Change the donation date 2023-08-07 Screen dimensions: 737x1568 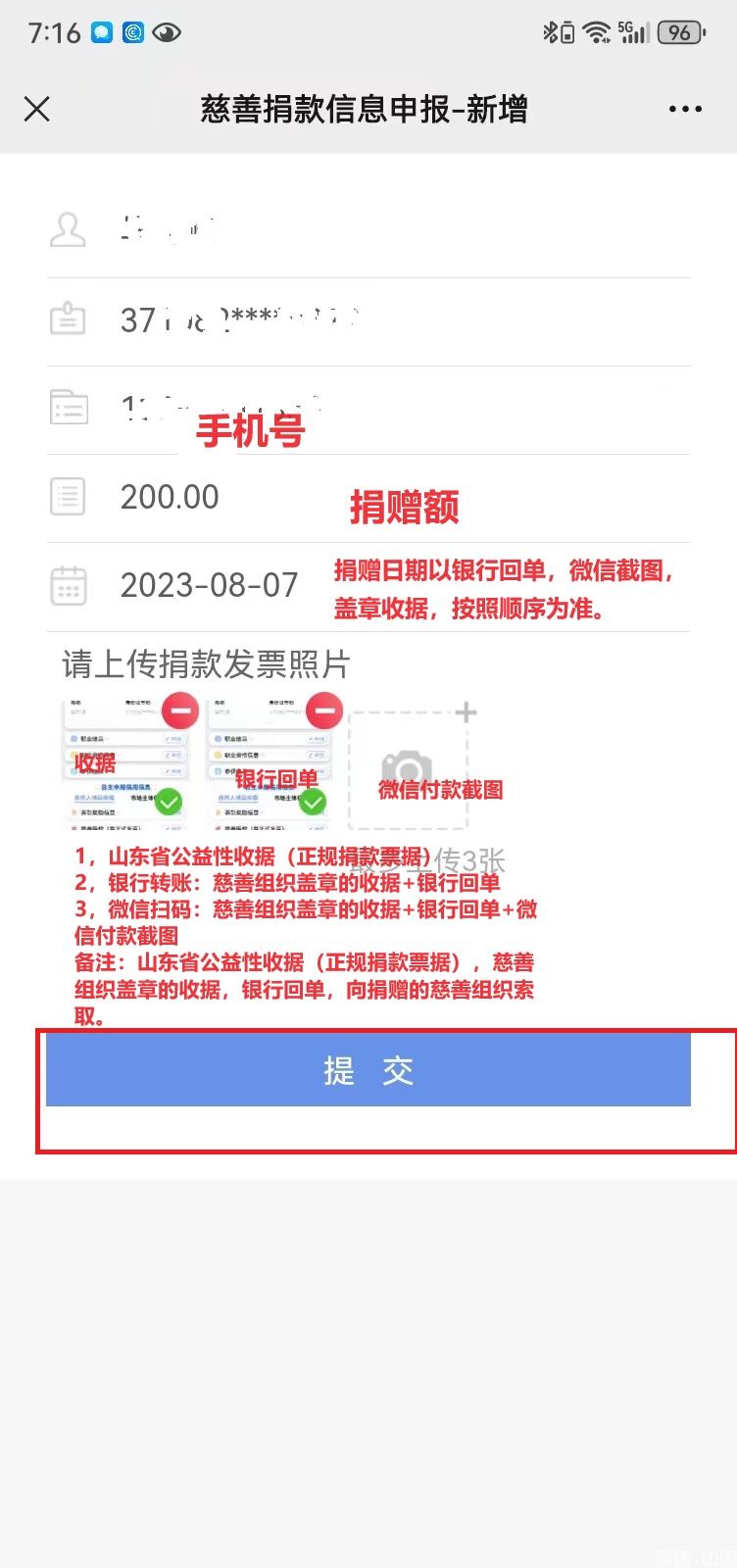209,585
